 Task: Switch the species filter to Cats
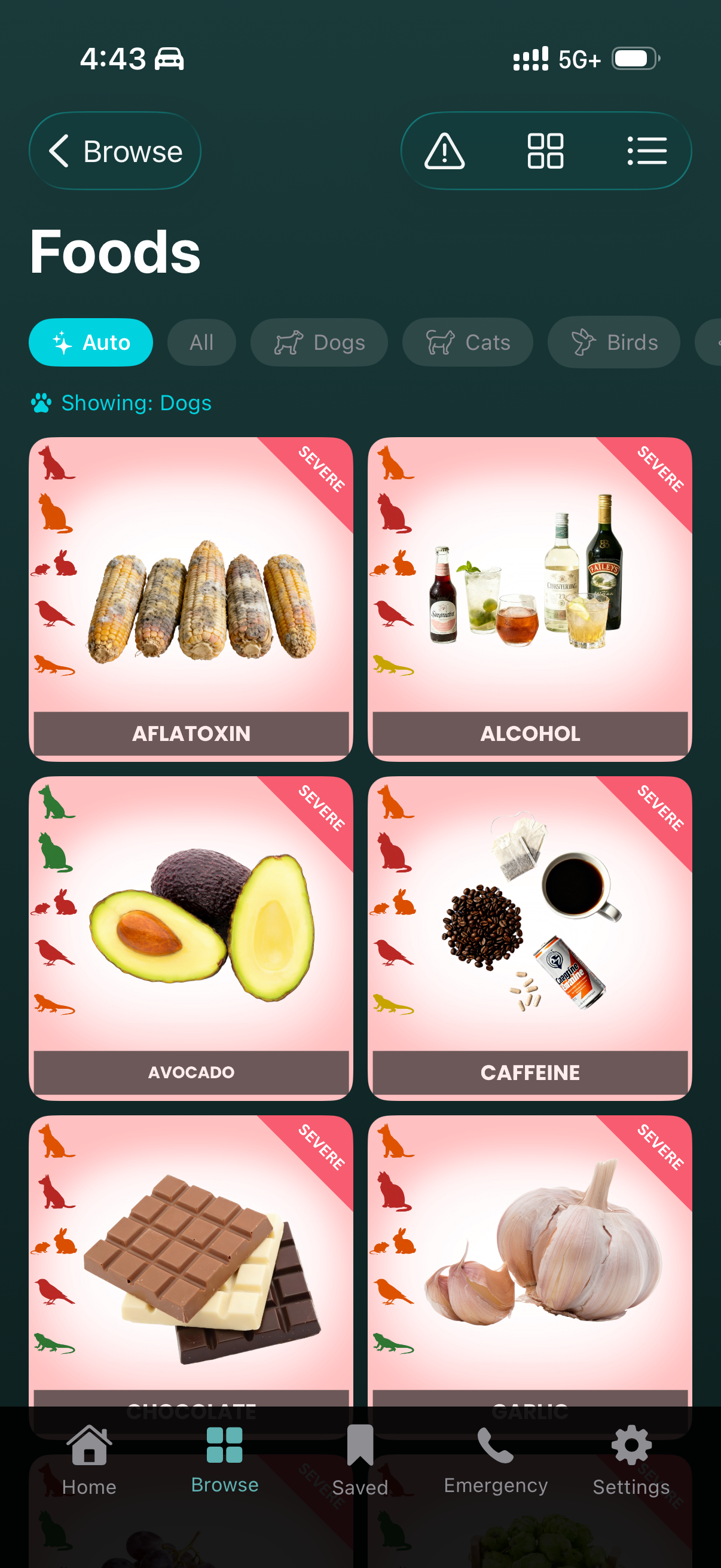(468, 342)
